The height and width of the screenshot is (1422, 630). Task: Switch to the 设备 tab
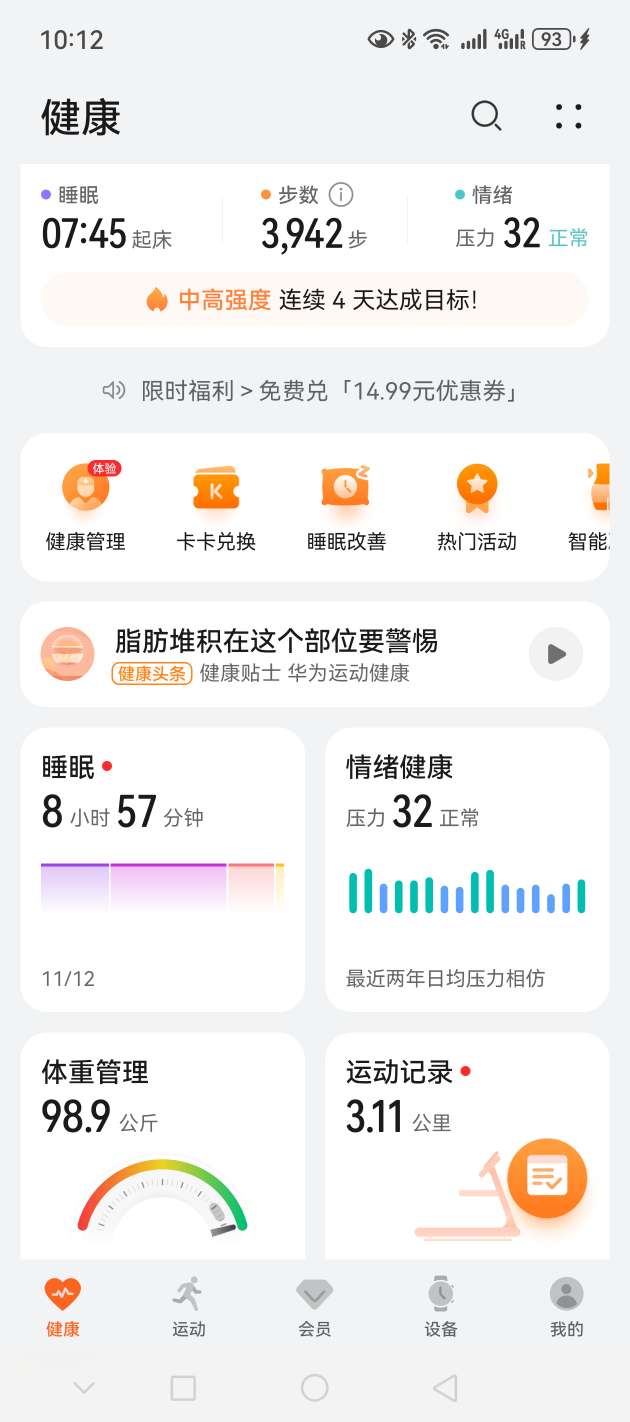(440, 1307)
